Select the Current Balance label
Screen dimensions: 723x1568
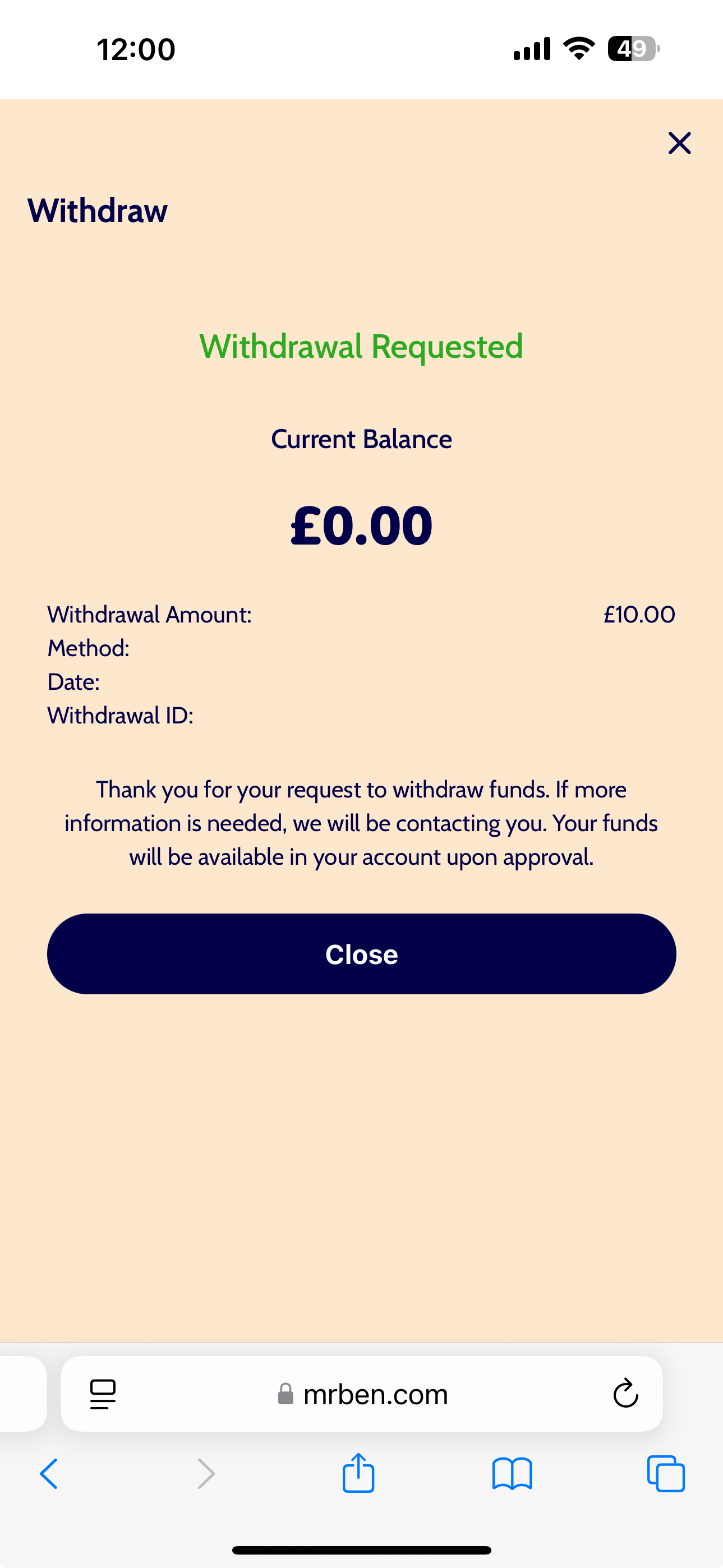[361, 439]
